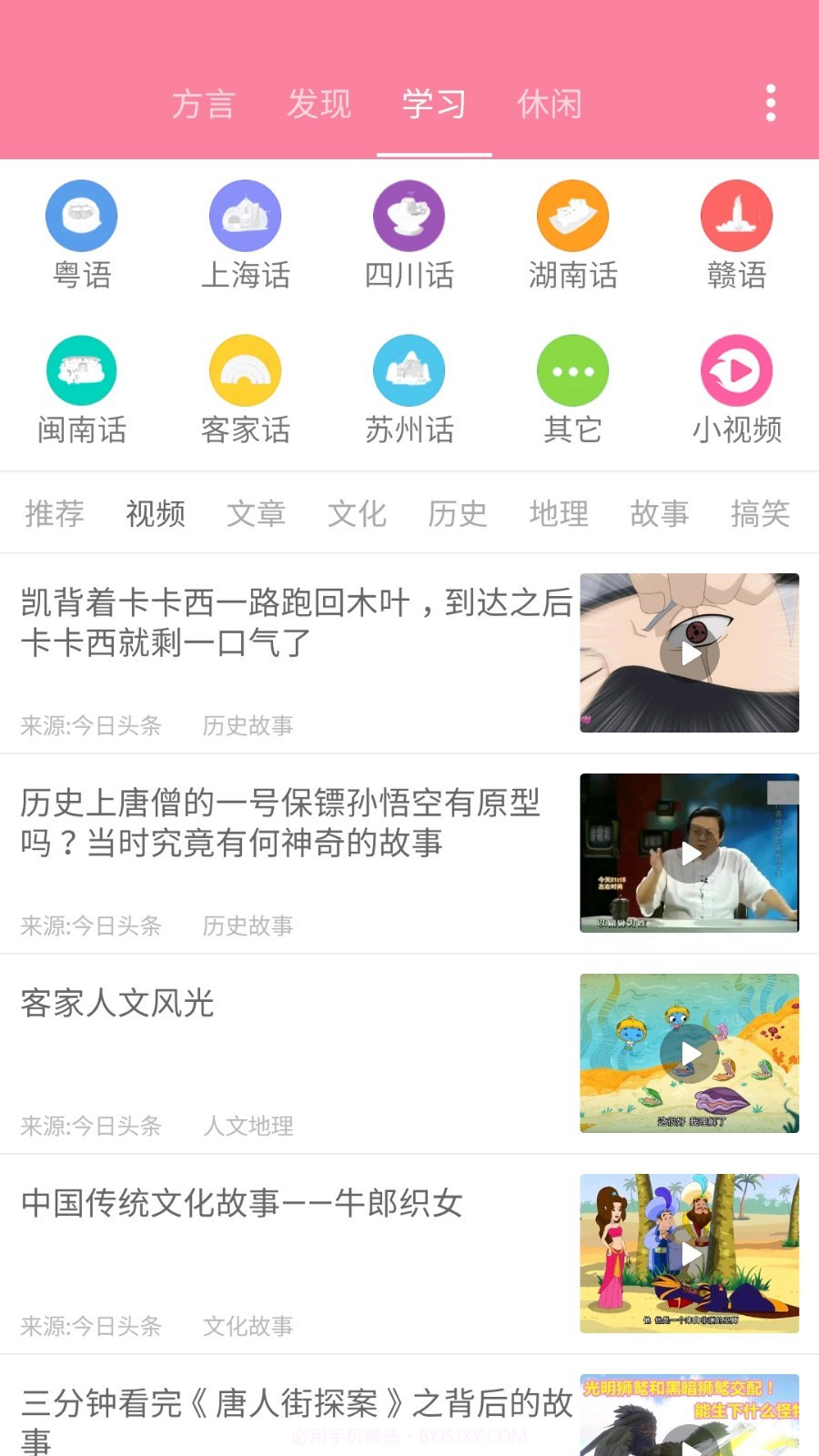Open the 四川话 (Sichuanese) category
The width and height of the screenshot is (819, 1456).
pos(409,232)
